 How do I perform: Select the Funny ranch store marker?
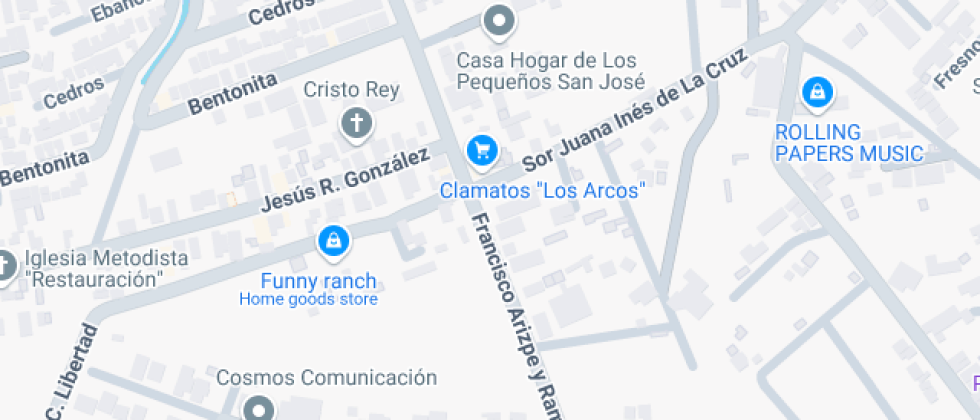point(333,240)
